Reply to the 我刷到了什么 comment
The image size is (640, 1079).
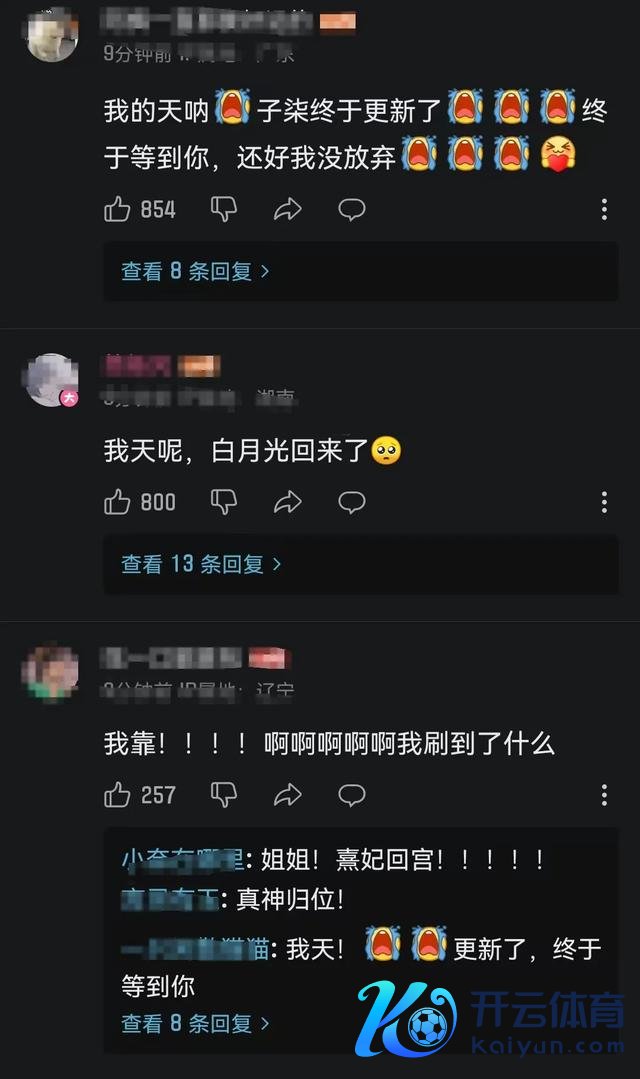pyautogui.click(x=351, y=795)
